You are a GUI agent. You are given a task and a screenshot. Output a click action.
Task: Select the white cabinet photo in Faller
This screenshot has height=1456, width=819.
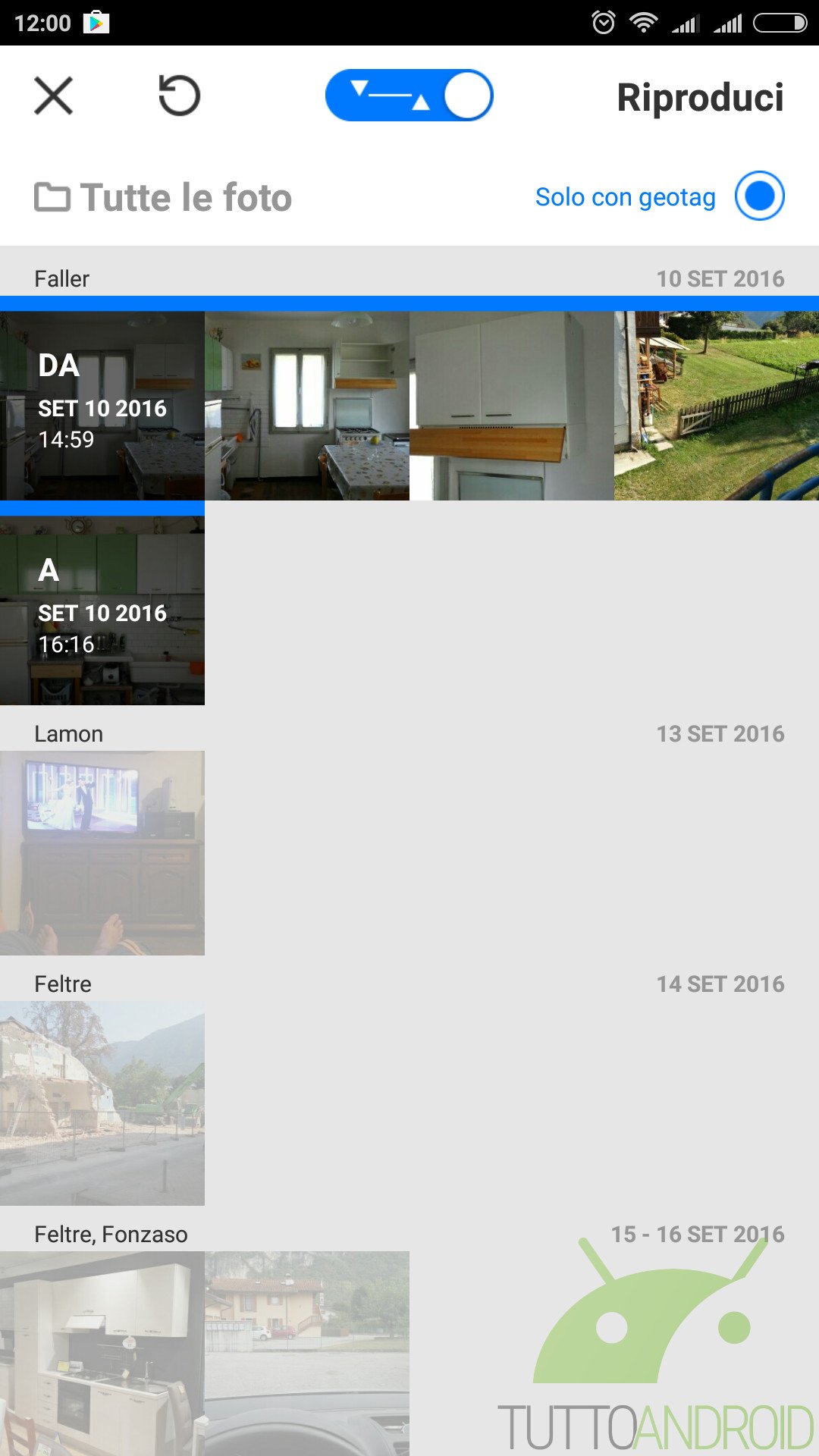coord(512,406)
